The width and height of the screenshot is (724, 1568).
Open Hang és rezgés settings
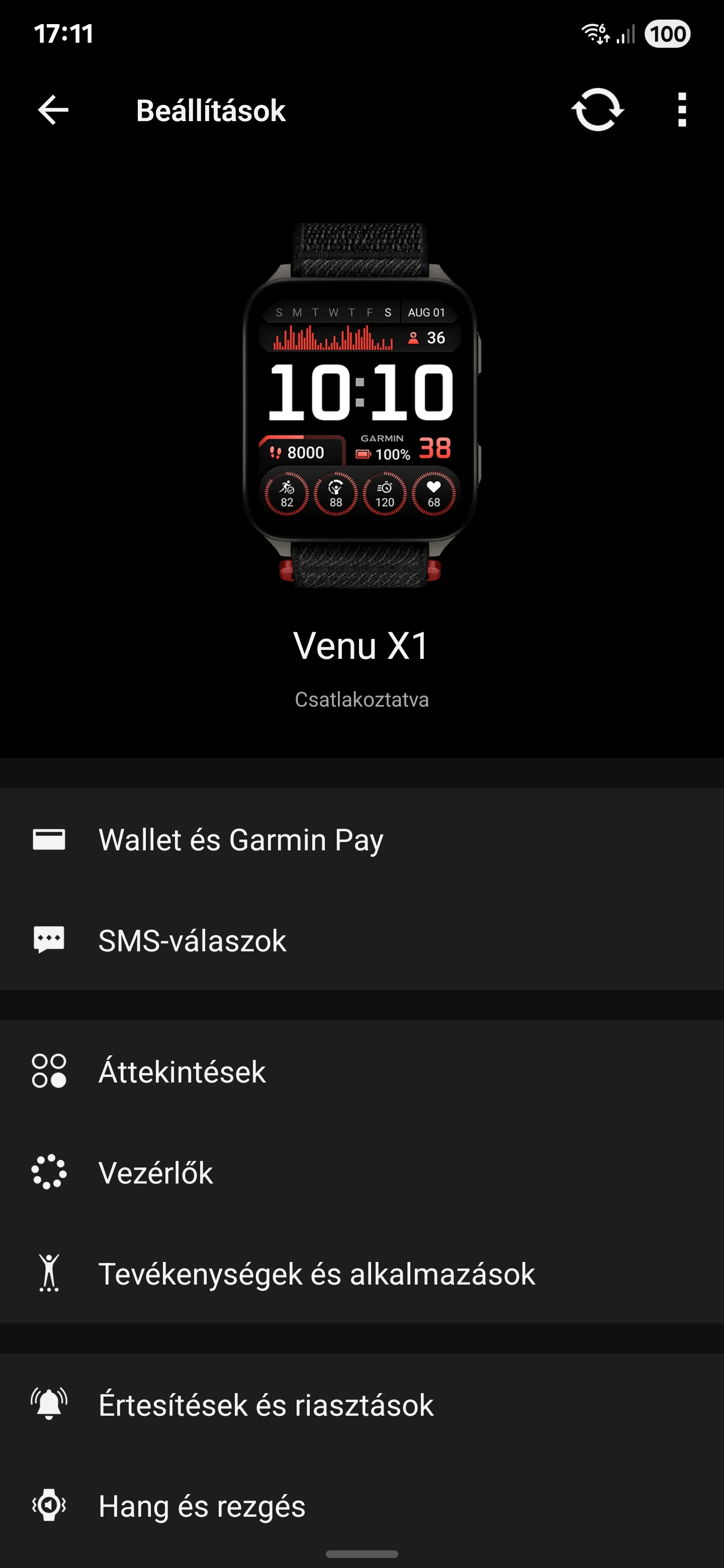[361, 1505]
